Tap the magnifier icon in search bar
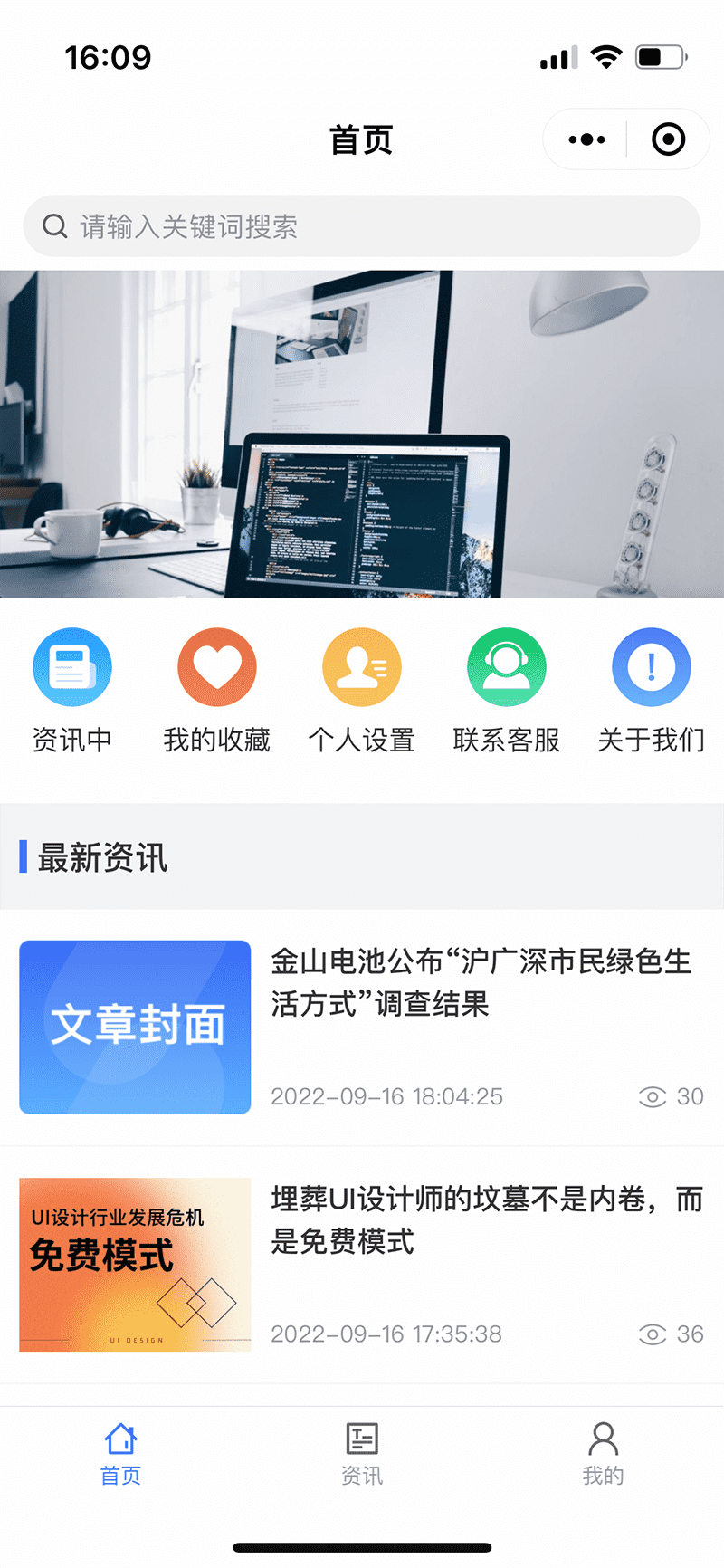724x1568 pixels. tap(54, 226)
